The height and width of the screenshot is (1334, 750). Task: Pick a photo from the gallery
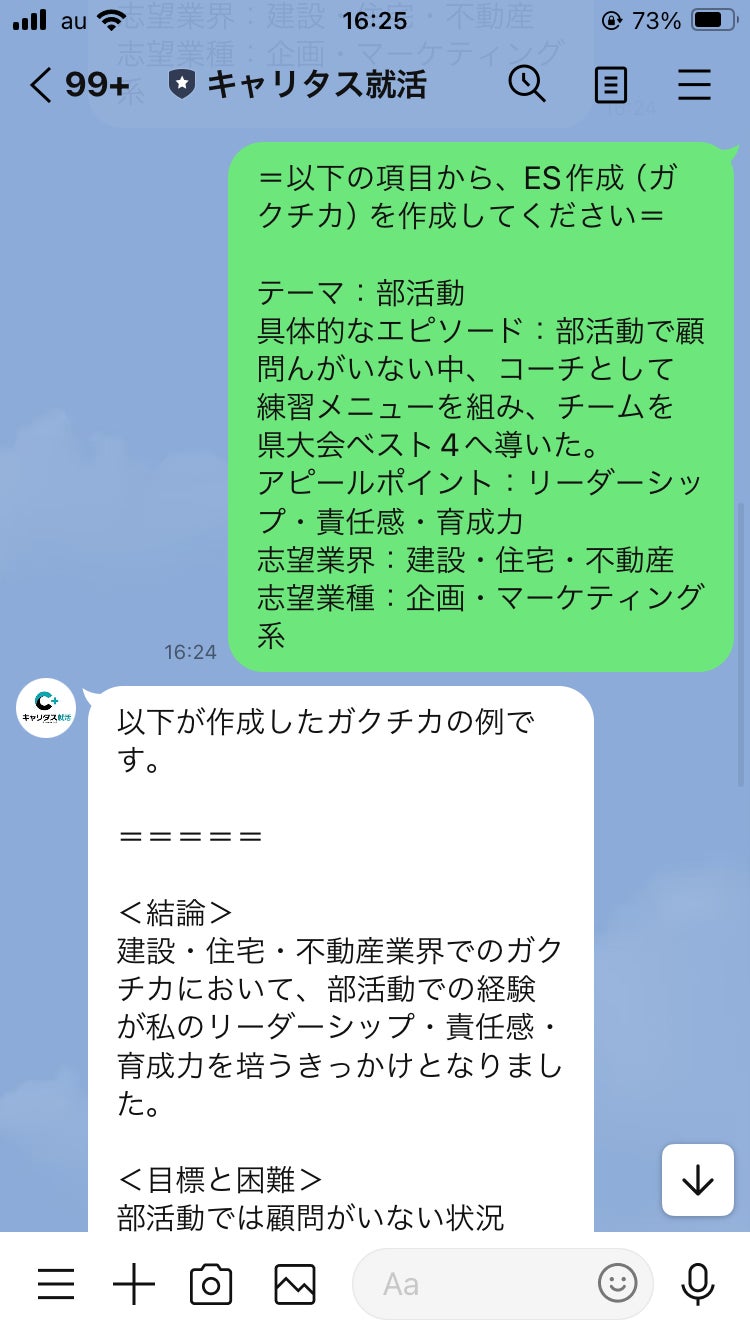[x=294, y=1283]
